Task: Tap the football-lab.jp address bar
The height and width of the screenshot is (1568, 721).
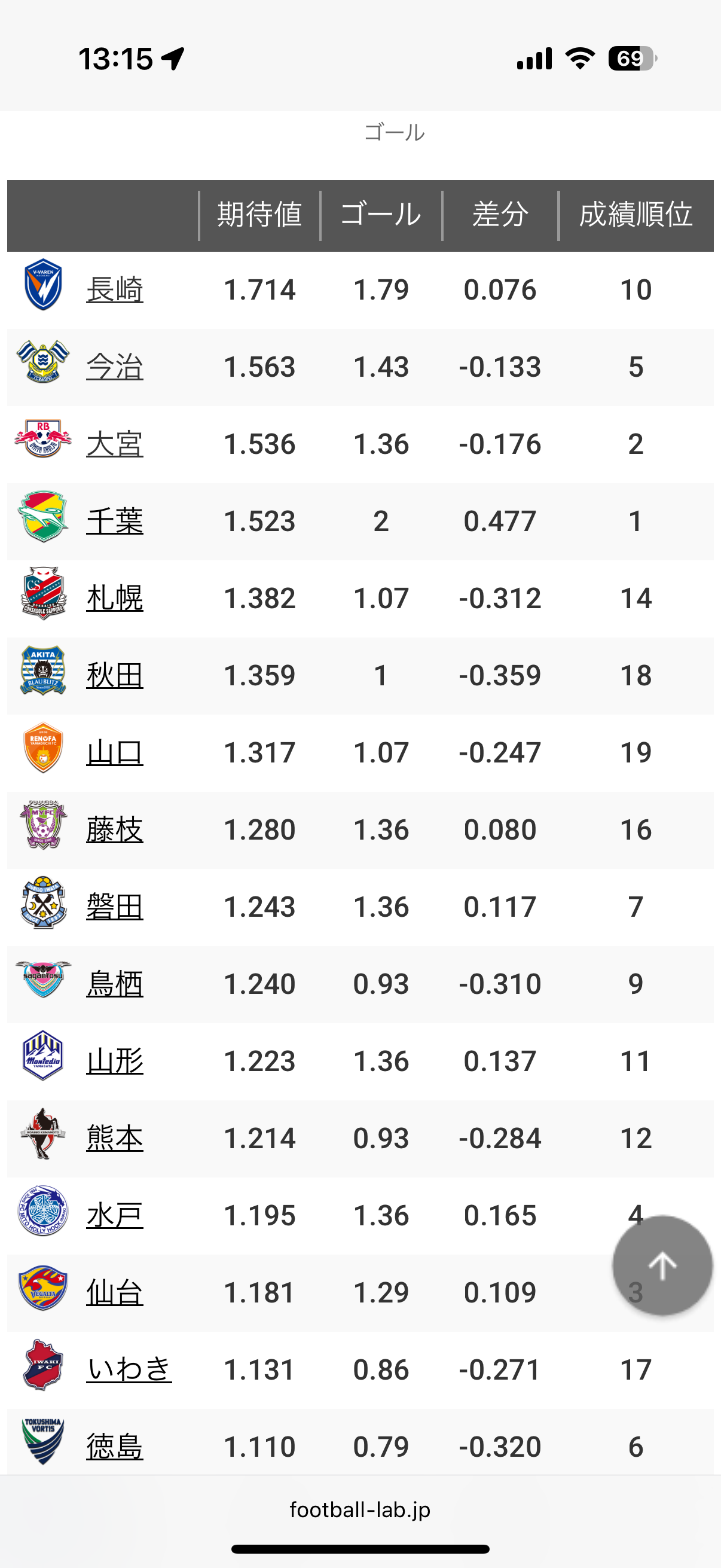Action: click(x=360, y=1510)
